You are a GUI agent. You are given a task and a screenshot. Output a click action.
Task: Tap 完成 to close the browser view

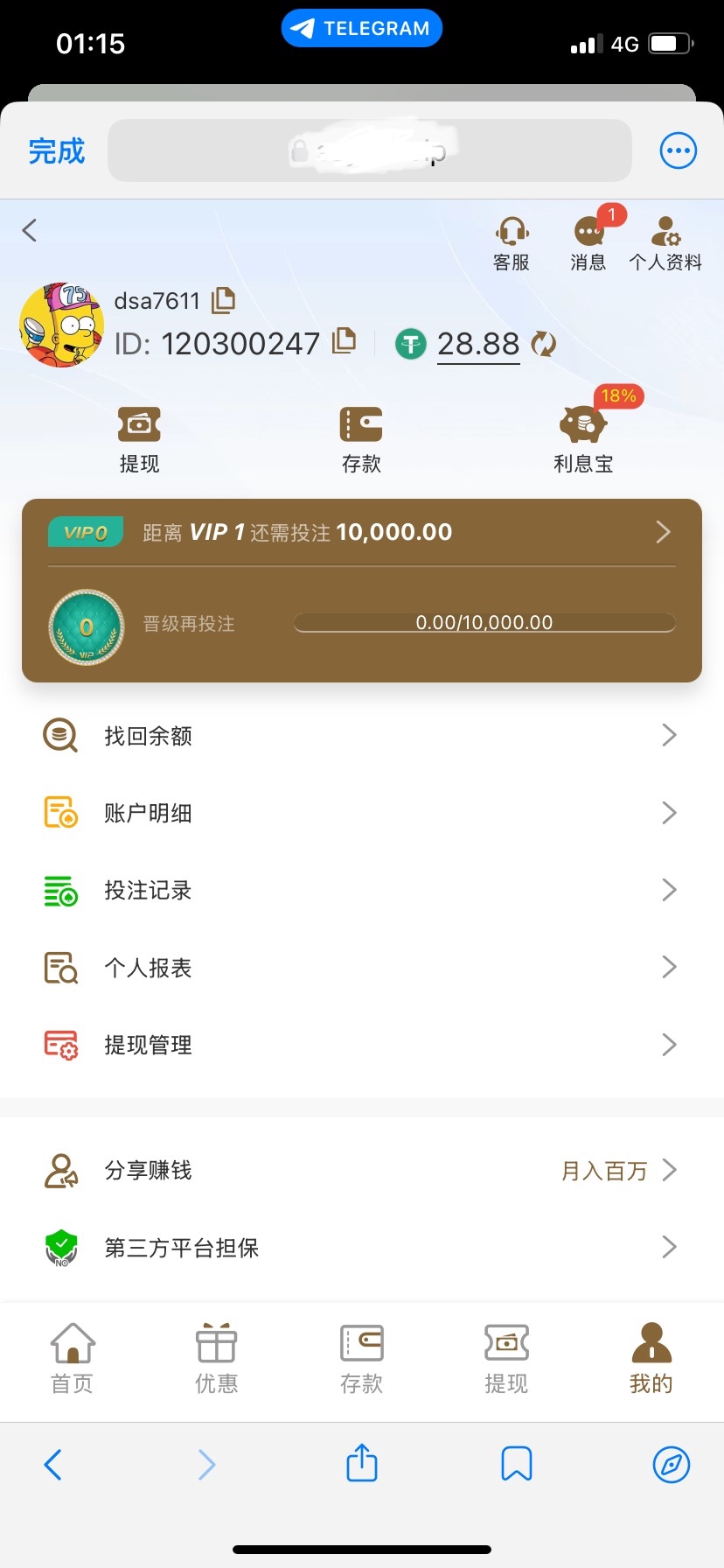pyautogui.click(x=57, y=151)
